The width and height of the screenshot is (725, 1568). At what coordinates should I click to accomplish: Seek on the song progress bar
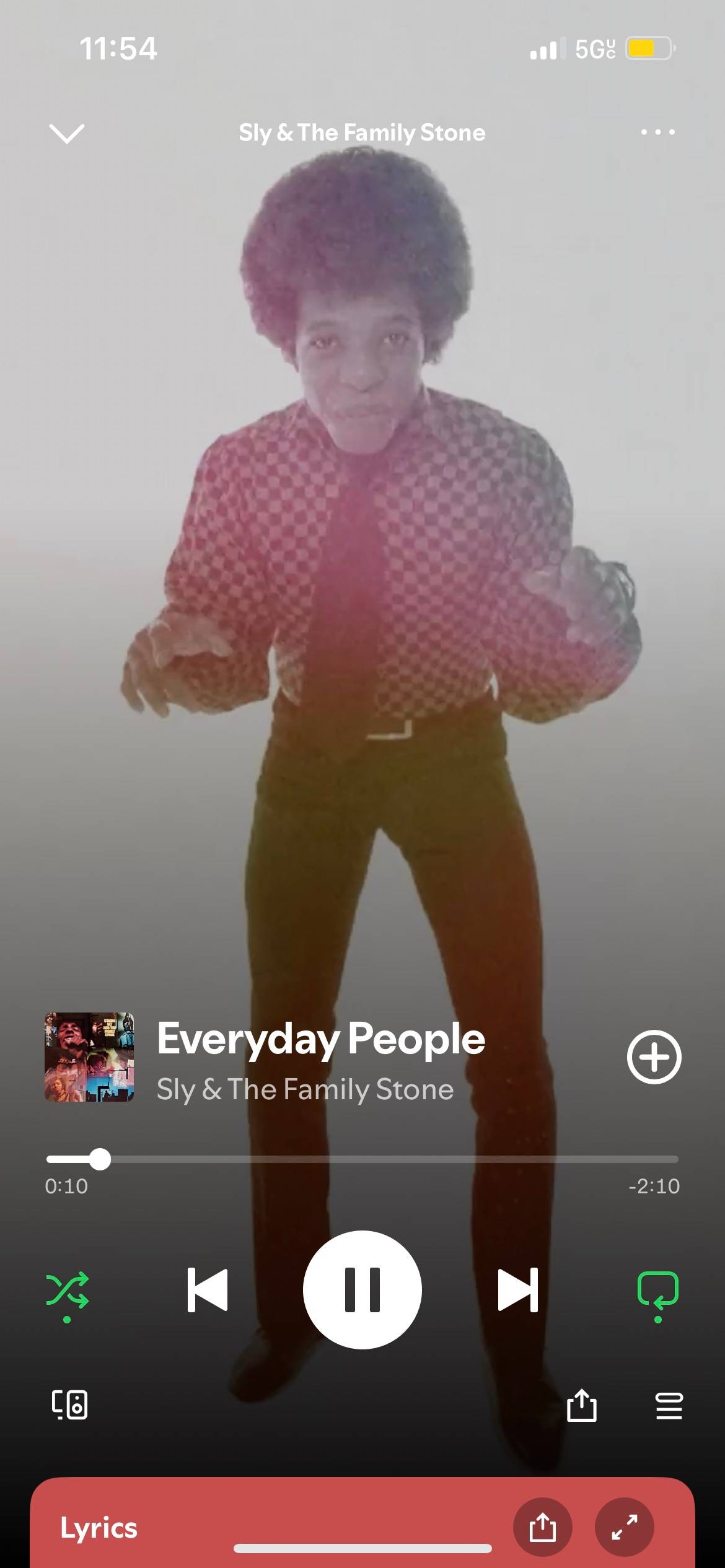click(x=362, y=1159)
